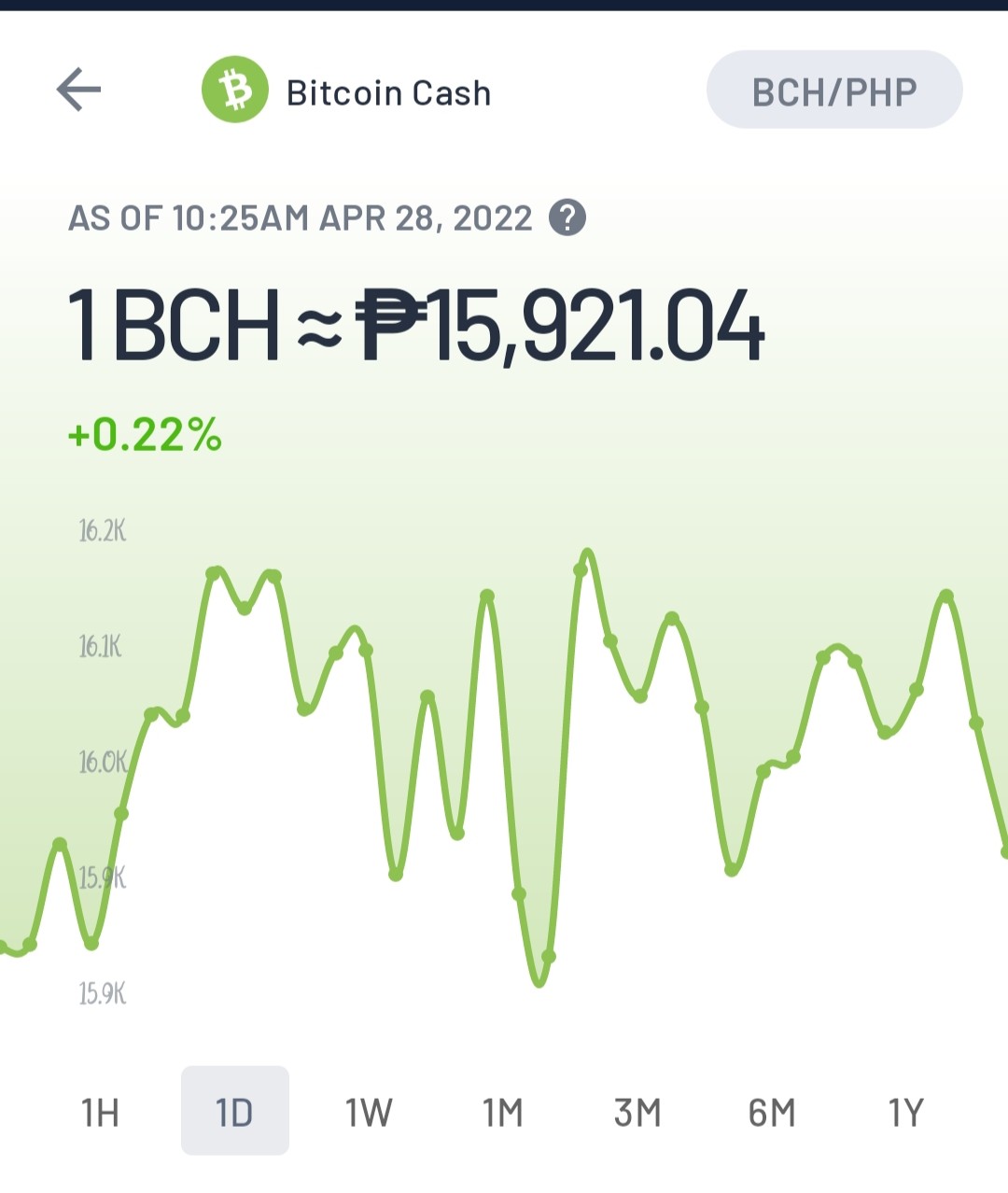Image resolution: width=1008 pixels, height=1193 pixels.
Task: Switch to 1M chart view
Action: [503, 1112]
